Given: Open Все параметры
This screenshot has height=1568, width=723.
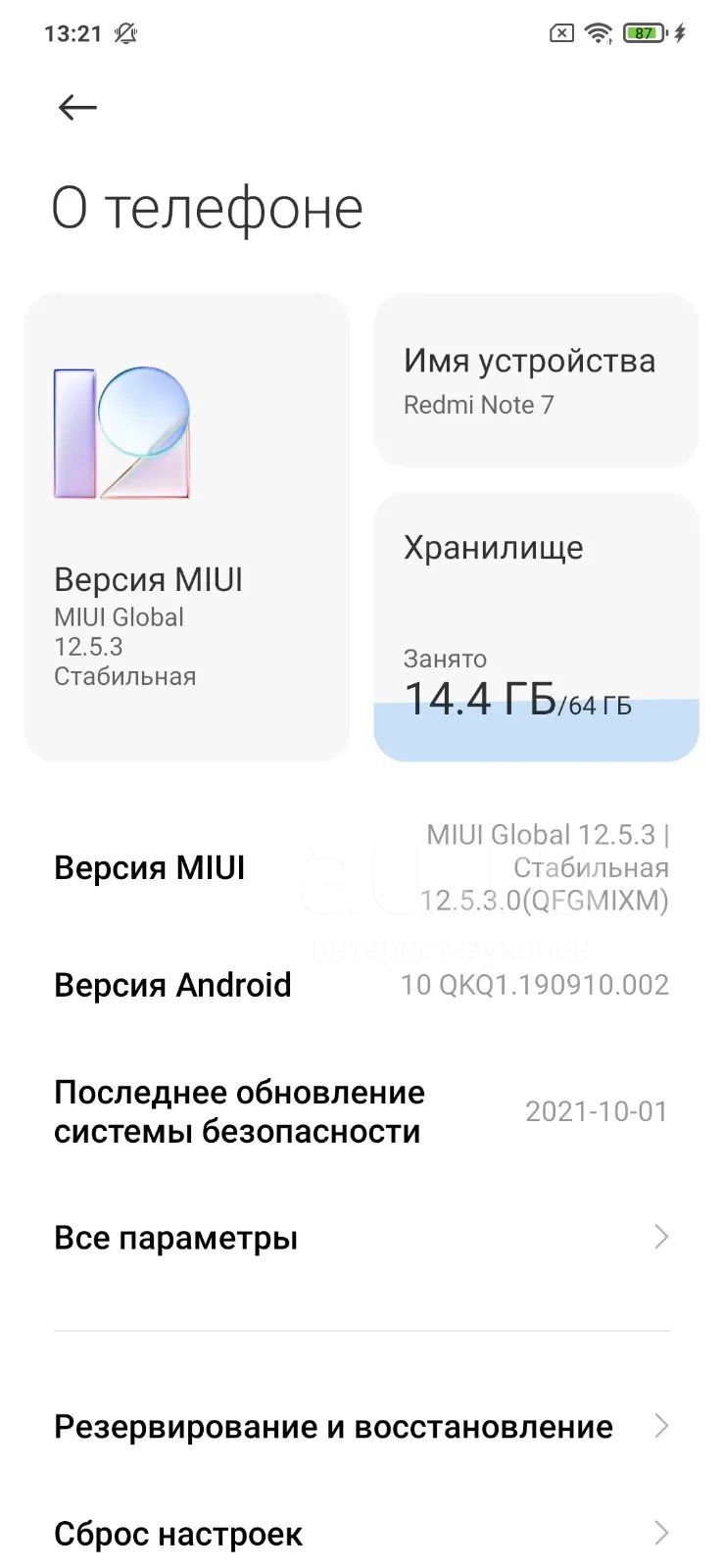Looking at the screenshot, I should (x=361, y=1237).
